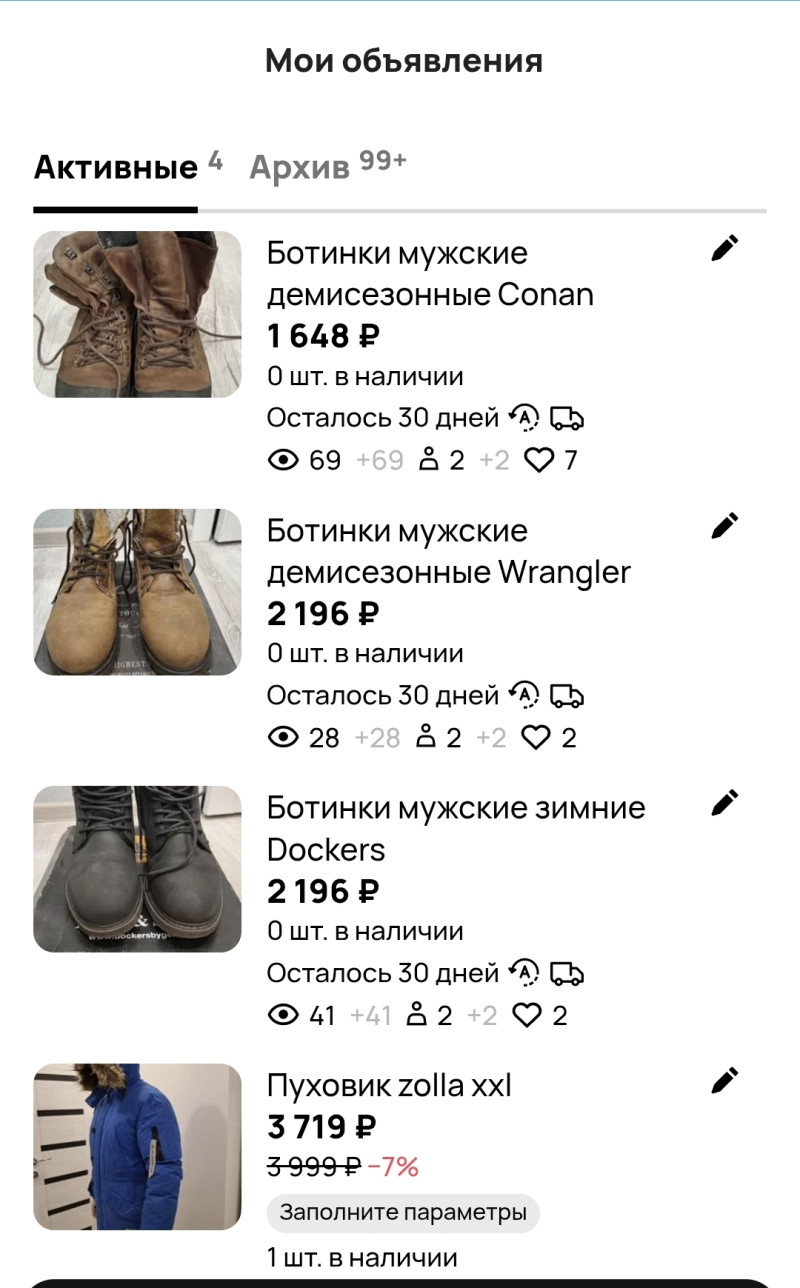Click the crossed-out old price 3 999 ₽

[314, 1164]
